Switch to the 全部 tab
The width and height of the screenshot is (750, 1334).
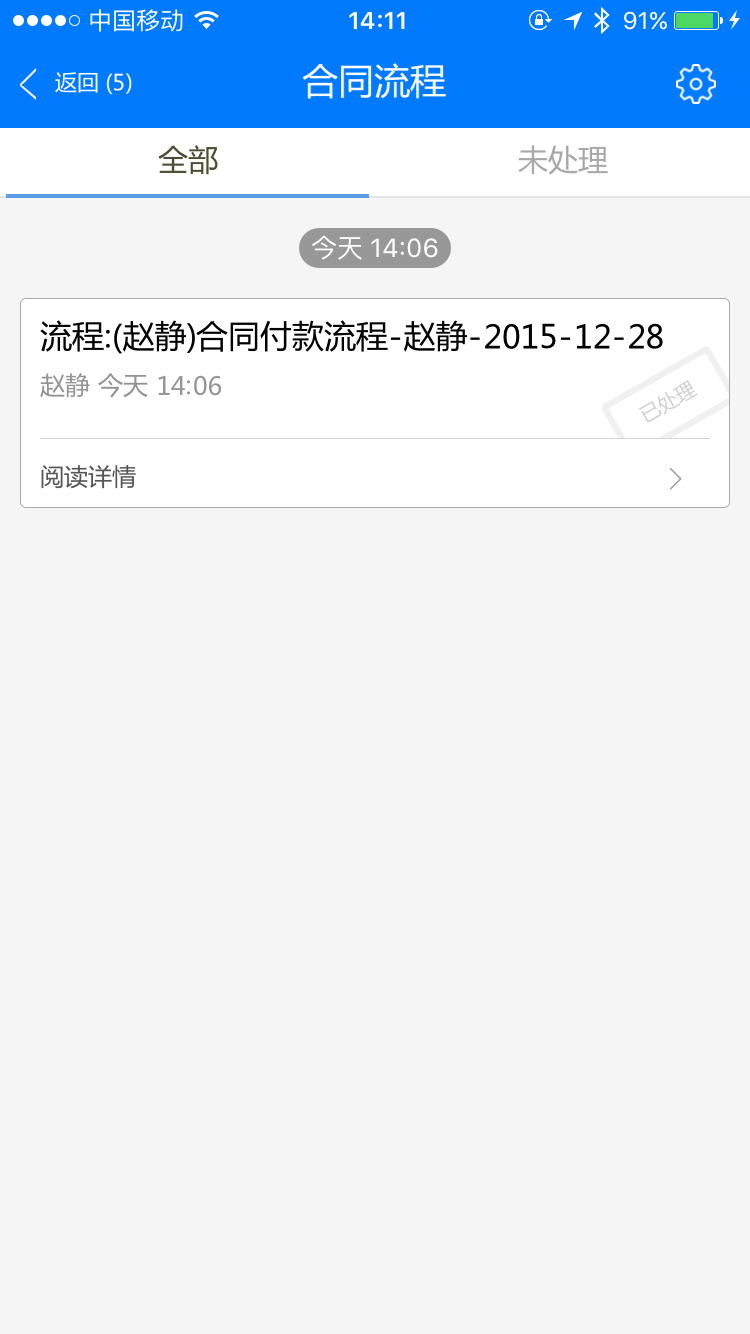coord(188,161)
